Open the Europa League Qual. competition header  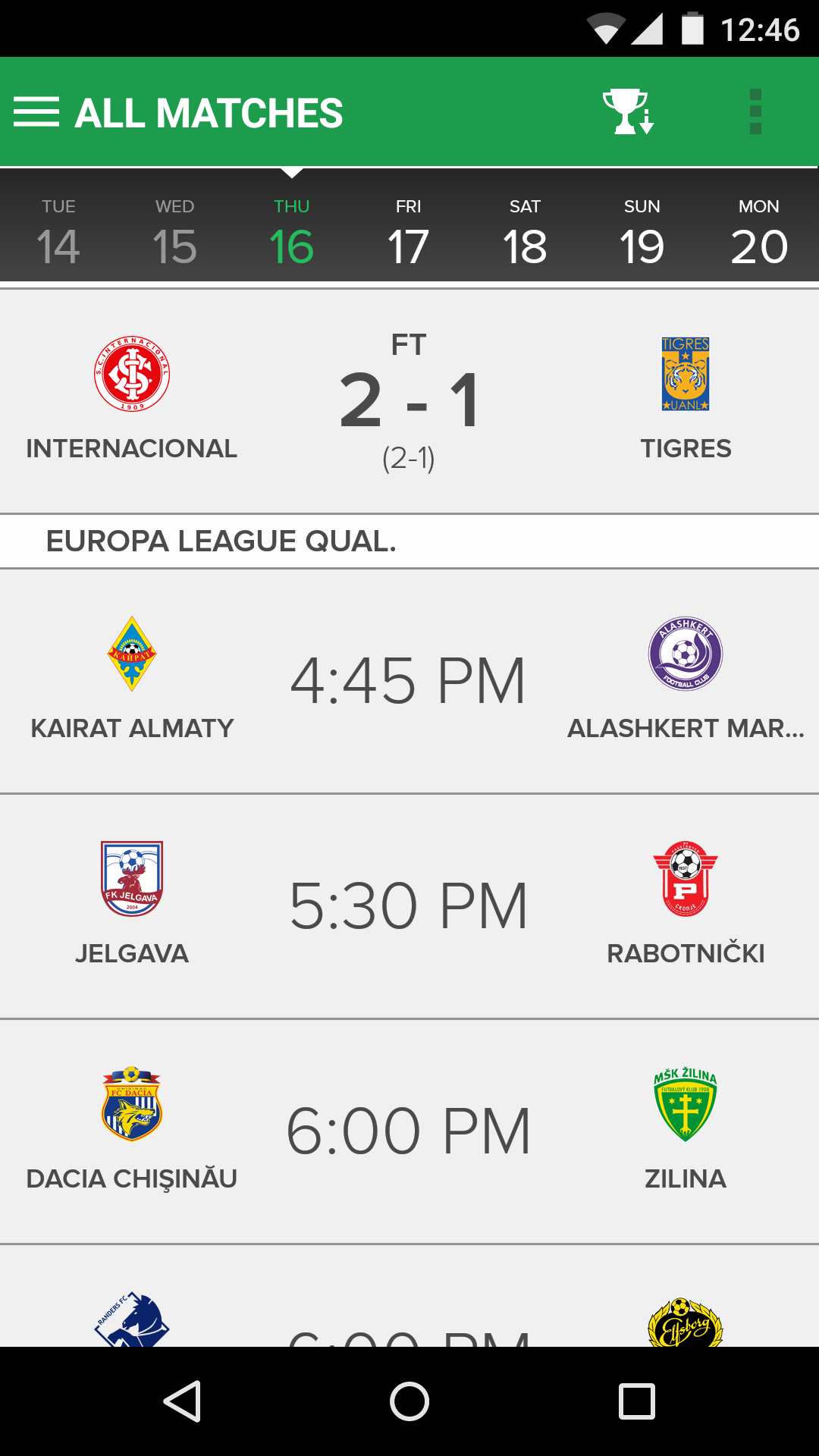(409, 541)
